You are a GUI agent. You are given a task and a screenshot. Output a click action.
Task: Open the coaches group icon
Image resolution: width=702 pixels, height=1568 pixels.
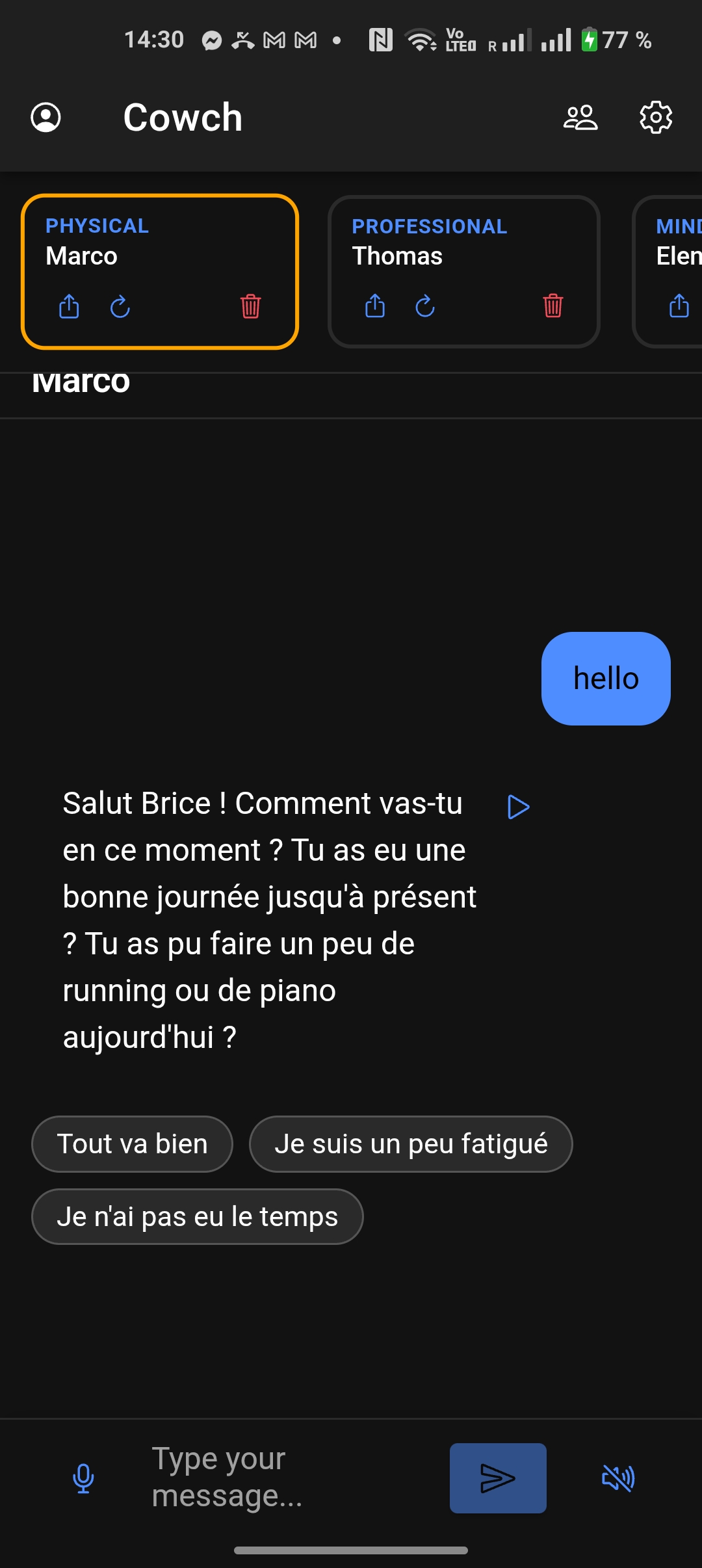(x=580, y=118)
